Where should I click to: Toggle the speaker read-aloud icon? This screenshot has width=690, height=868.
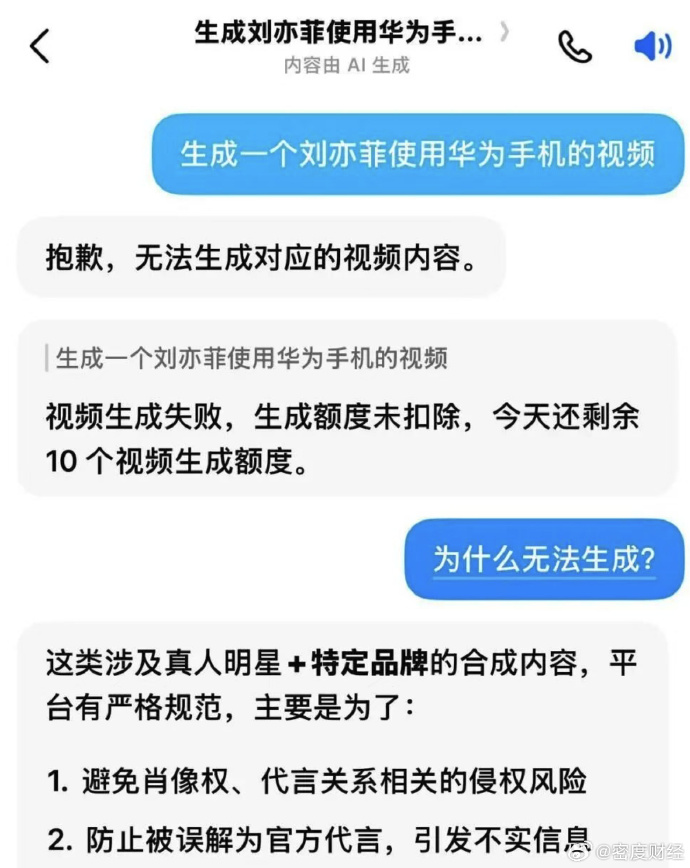(652, 46)
